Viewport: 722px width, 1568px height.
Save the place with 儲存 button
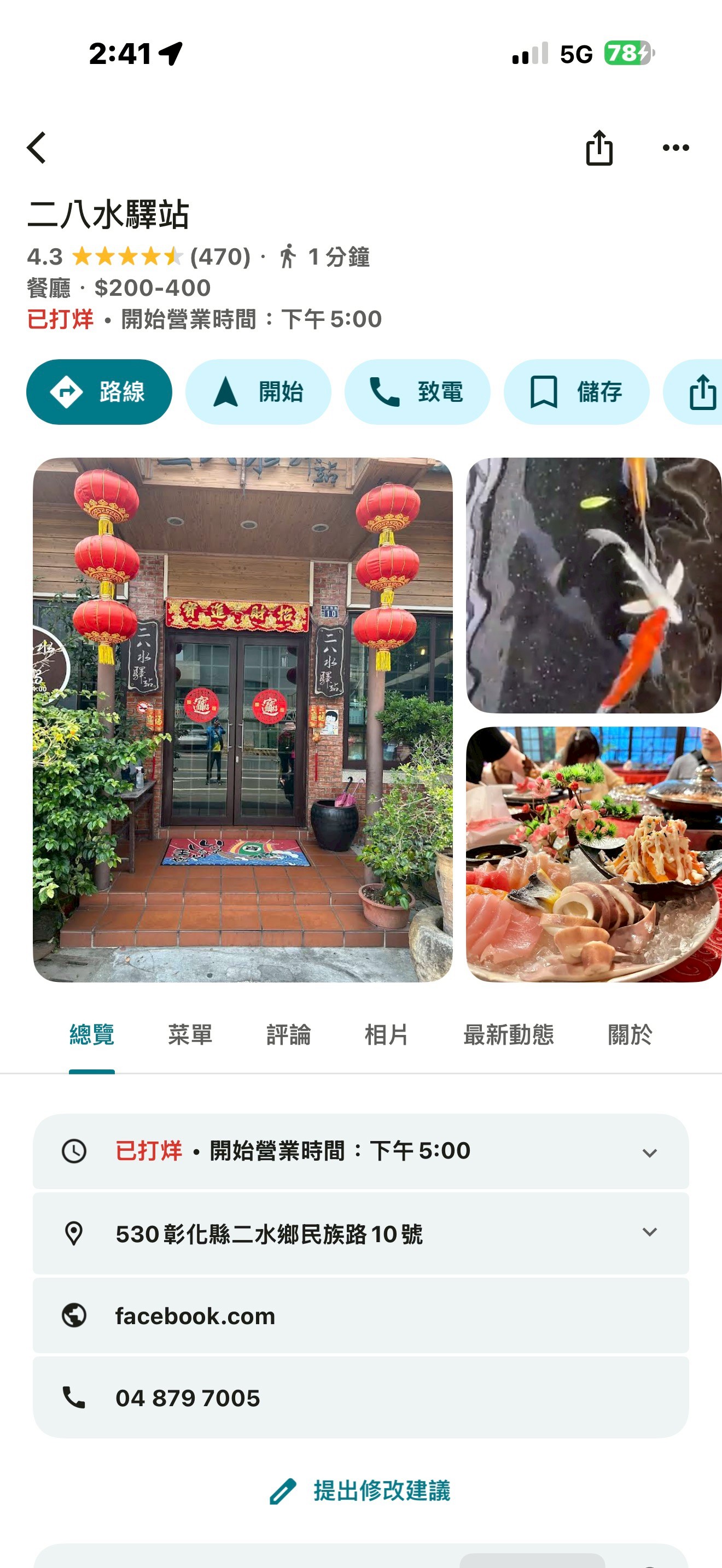coord(576,392)
